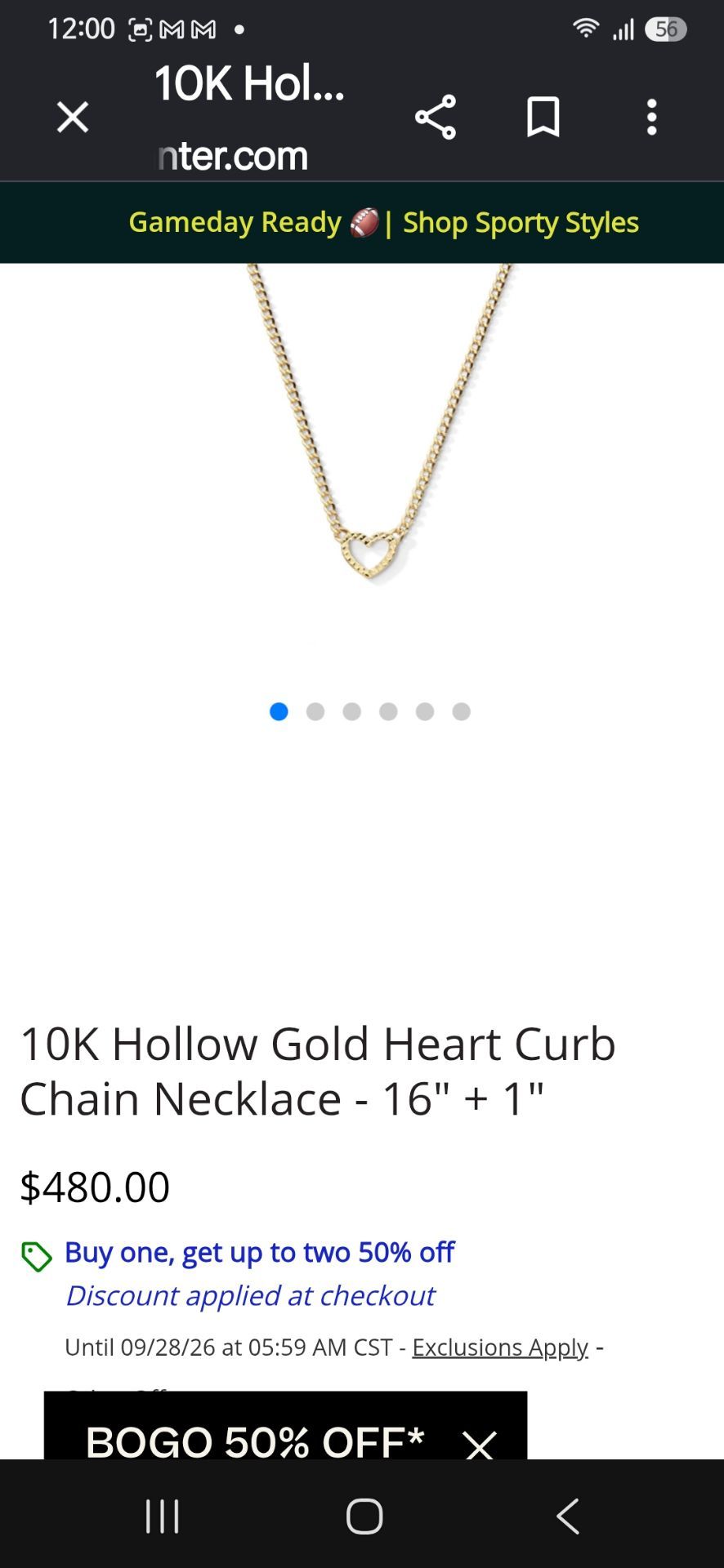724x1568 pixels.
Task: Open Gameday Ready Shop Sporty Styles banner
Action: point(383,222)
